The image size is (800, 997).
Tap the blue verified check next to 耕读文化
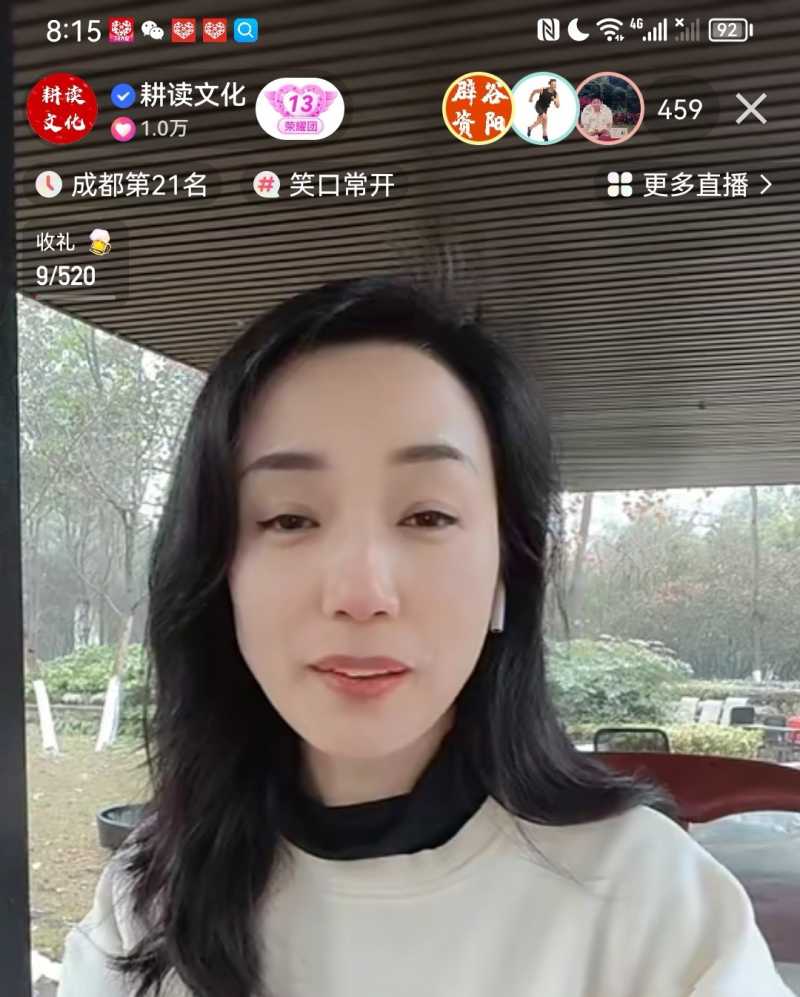(x=122, y=94)
